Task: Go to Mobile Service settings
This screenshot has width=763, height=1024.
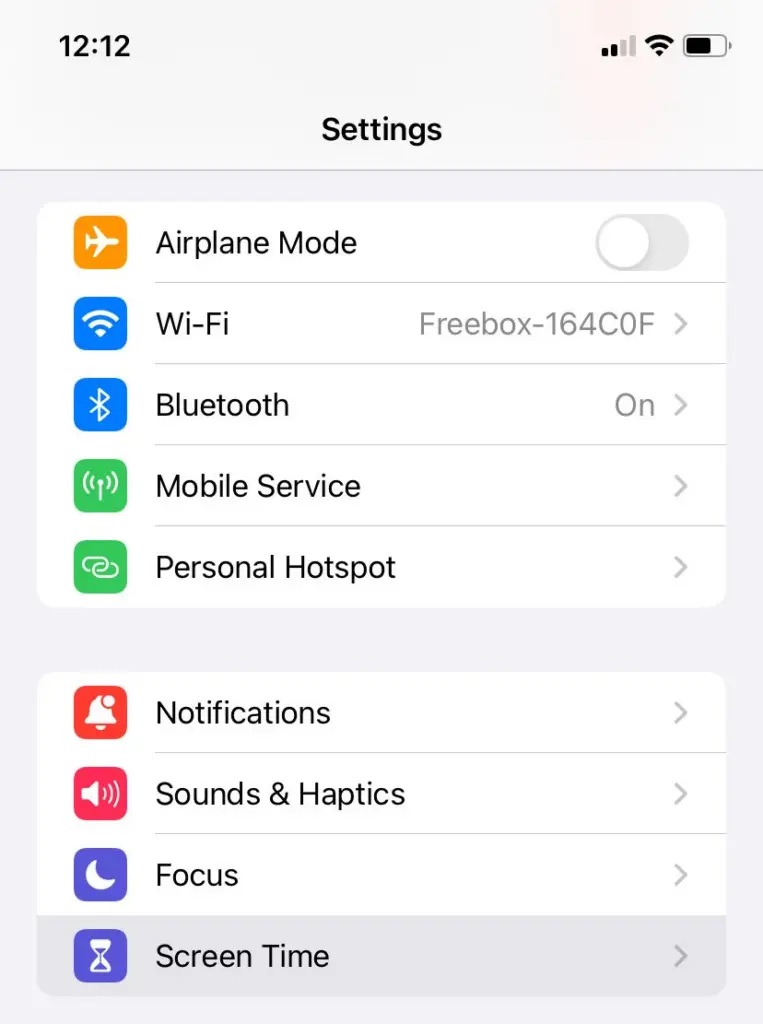Action: [380, 486]
